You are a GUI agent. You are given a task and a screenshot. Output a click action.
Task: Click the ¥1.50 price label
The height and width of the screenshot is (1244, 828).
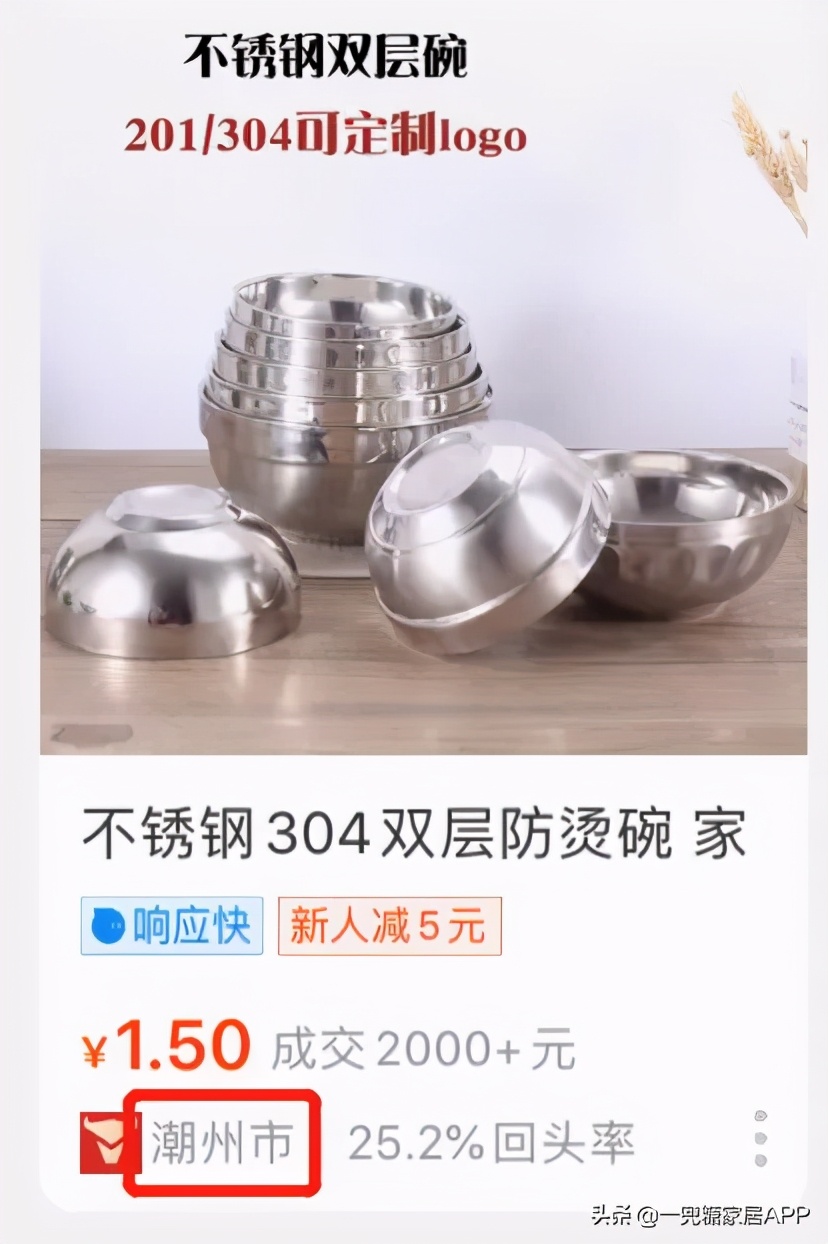point(160,1047)
